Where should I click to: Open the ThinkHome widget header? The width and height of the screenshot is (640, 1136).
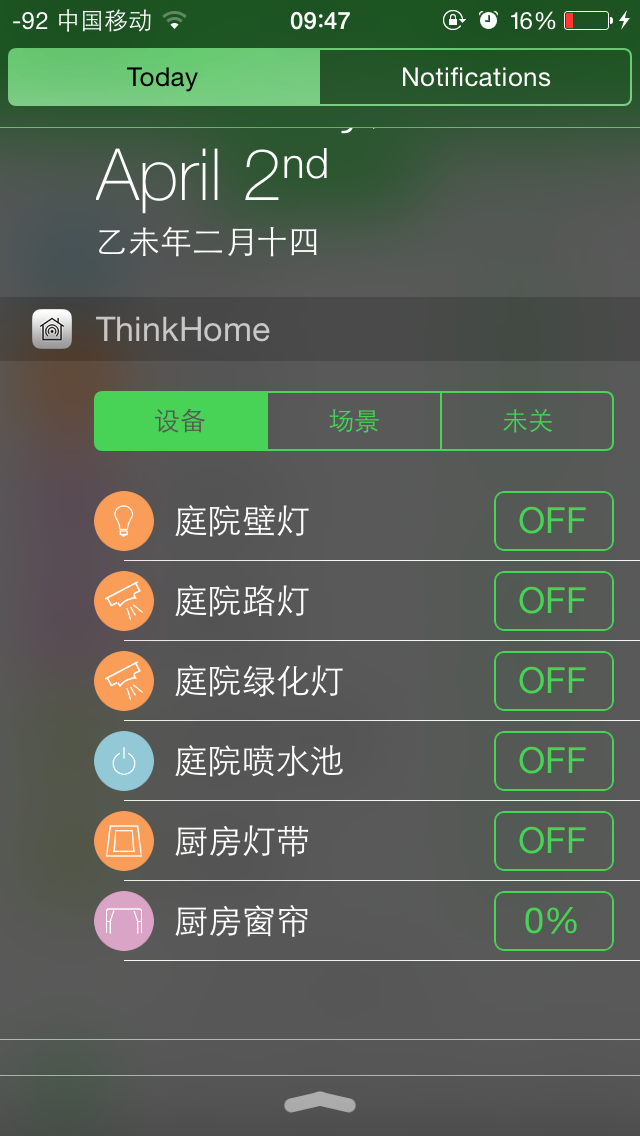183,329
